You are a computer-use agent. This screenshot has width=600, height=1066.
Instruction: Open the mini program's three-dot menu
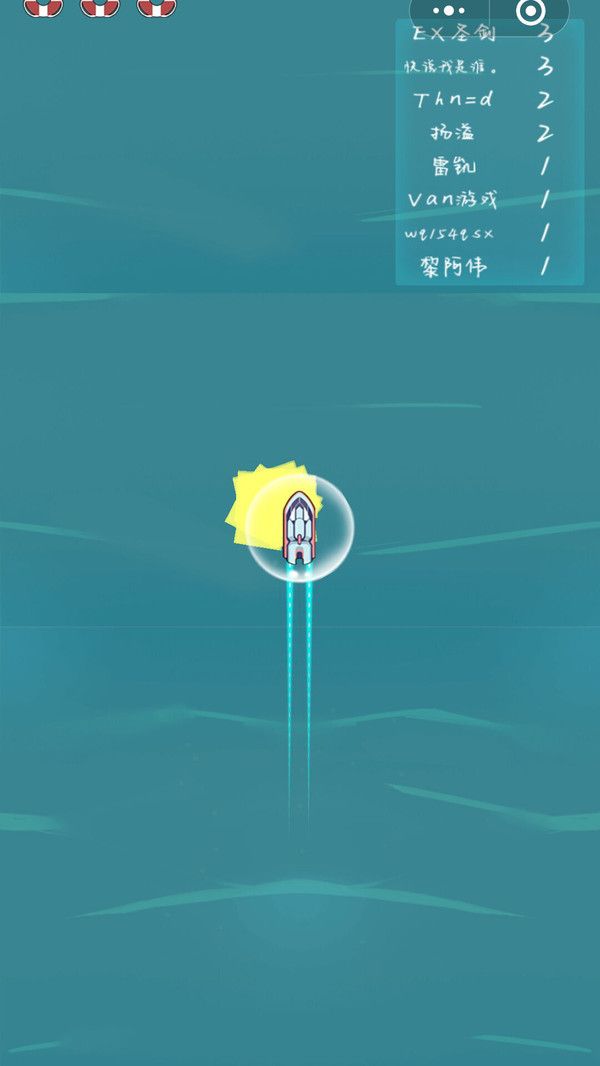click(x=450, y=12)
